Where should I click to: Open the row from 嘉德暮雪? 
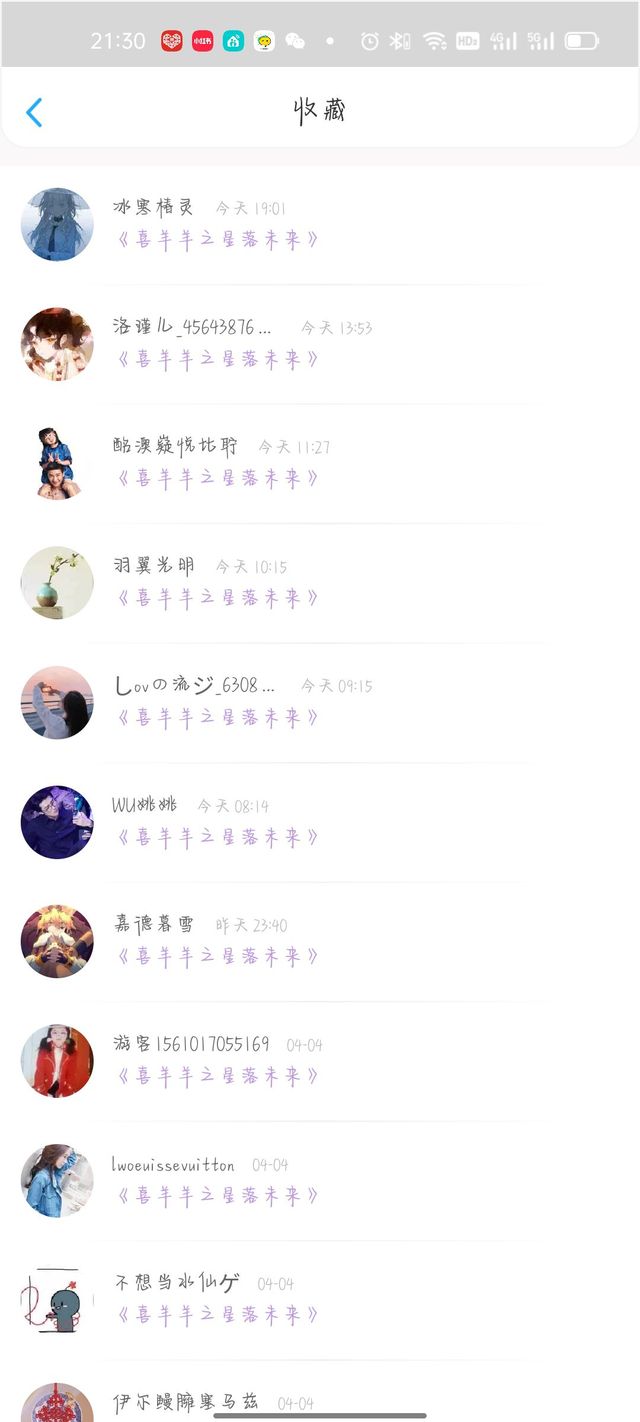[x=320, y=942]
